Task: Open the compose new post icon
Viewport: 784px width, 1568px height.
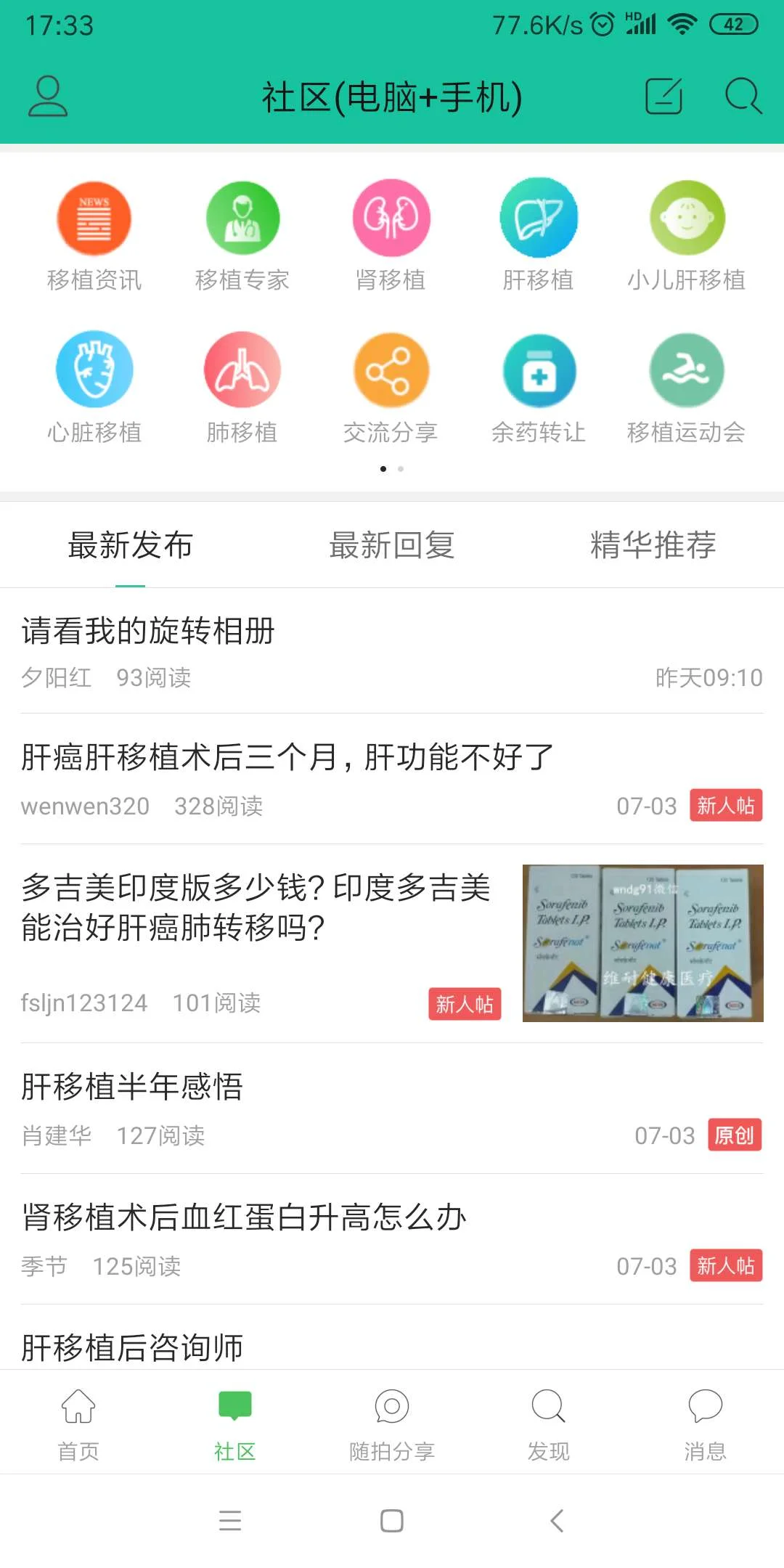Action: click(662, 98)
